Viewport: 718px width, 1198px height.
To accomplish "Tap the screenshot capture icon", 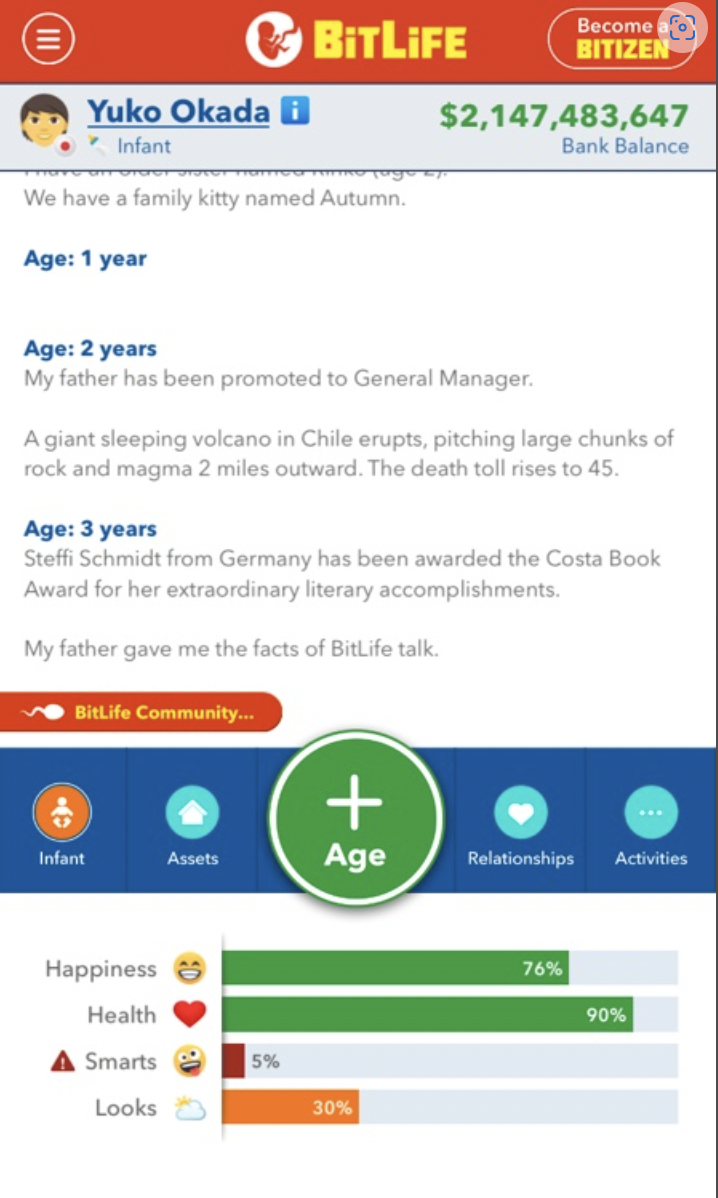I will 682,28.
